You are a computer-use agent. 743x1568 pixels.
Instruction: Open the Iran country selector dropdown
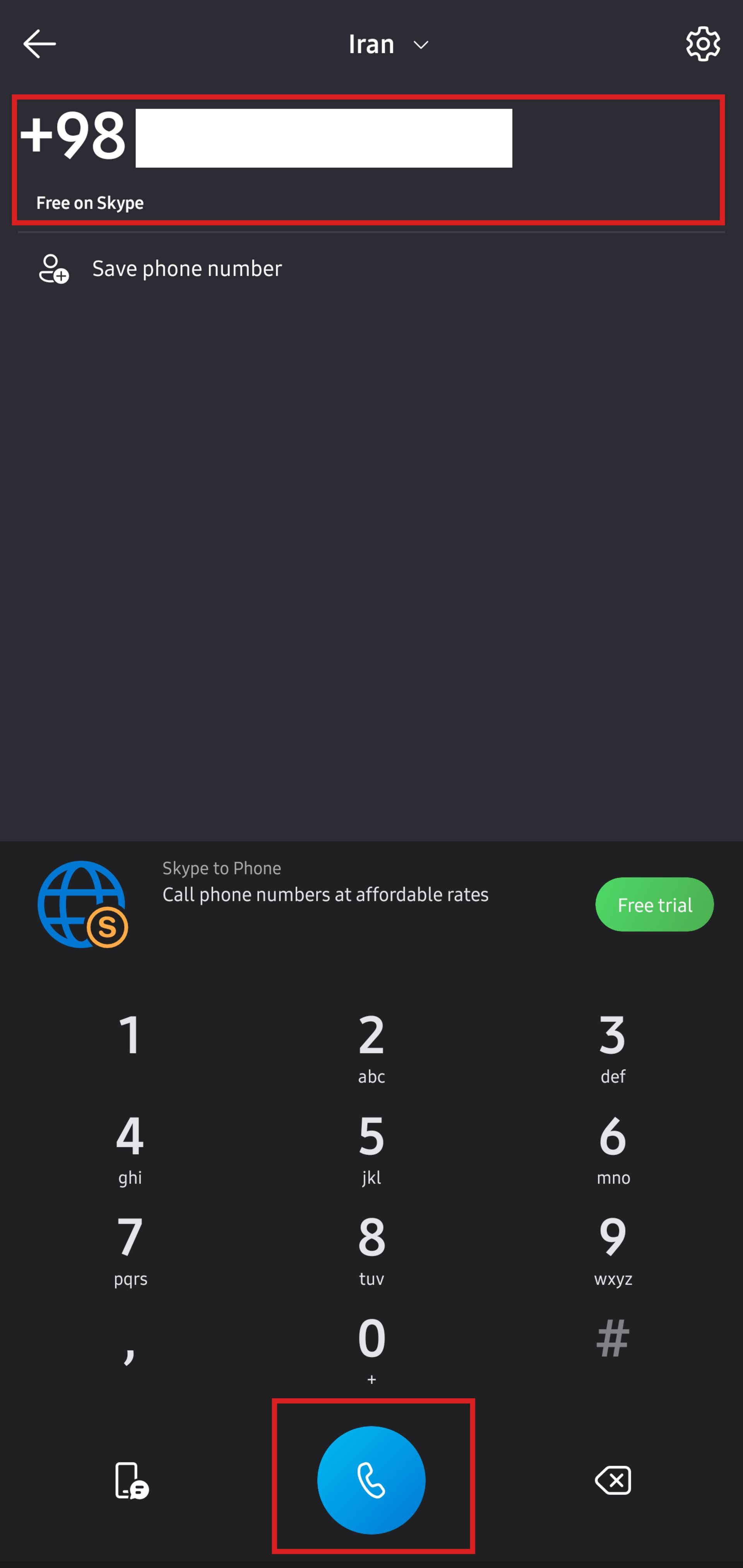(x=388, y=44)
